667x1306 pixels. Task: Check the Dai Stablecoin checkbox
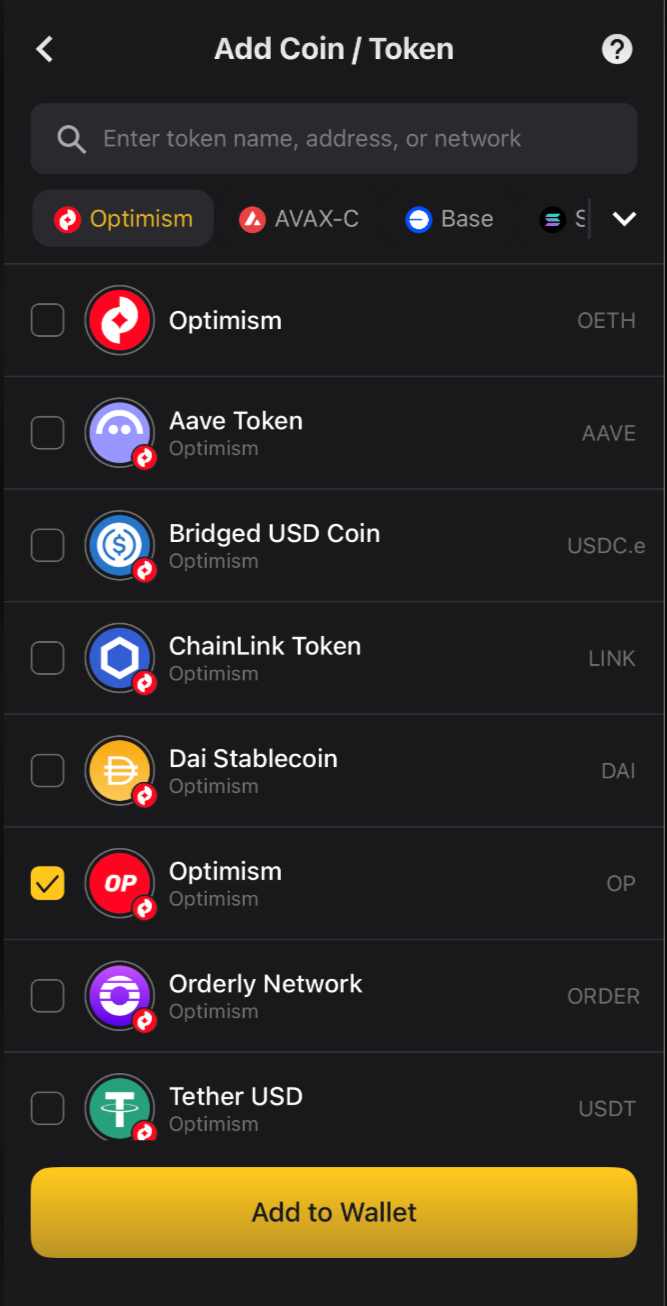point(48,771)
